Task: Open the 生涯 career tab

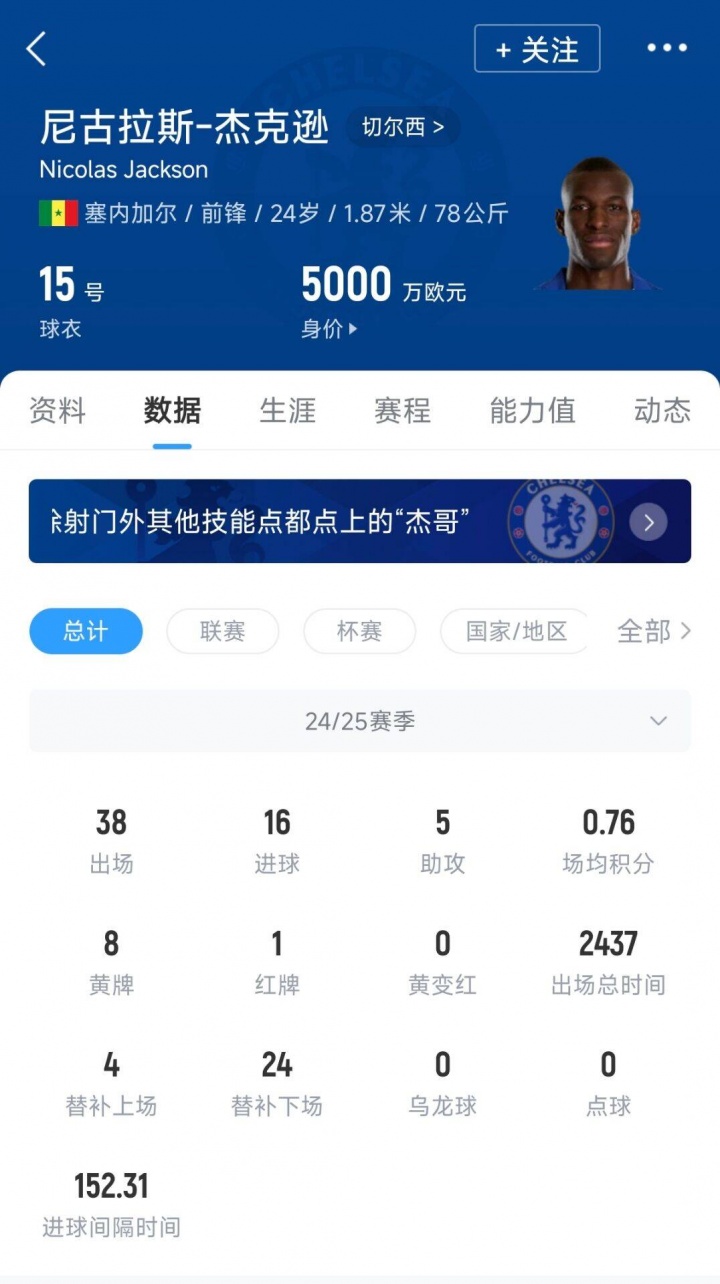Action: (288, 411)
